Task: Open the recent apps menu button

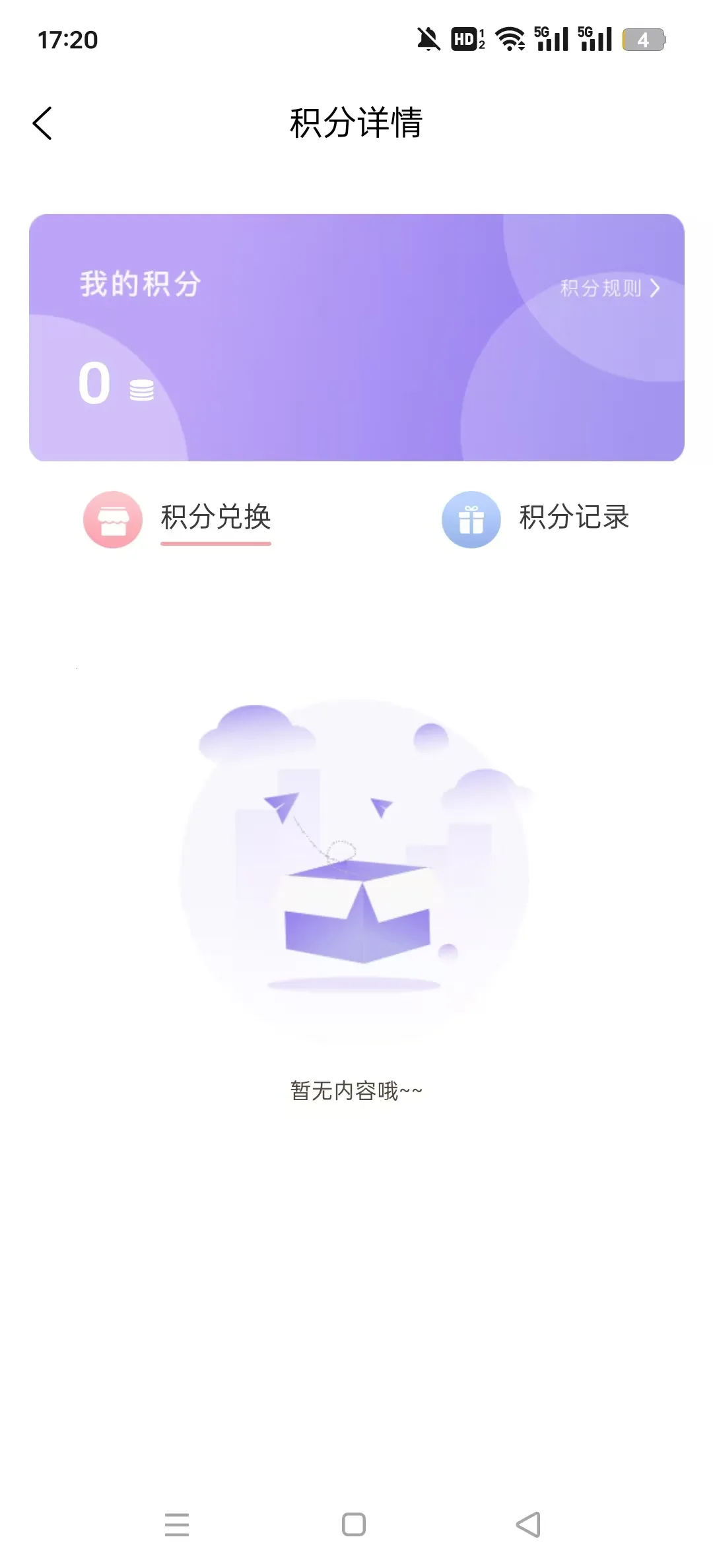Action: tap(177, 1525)
